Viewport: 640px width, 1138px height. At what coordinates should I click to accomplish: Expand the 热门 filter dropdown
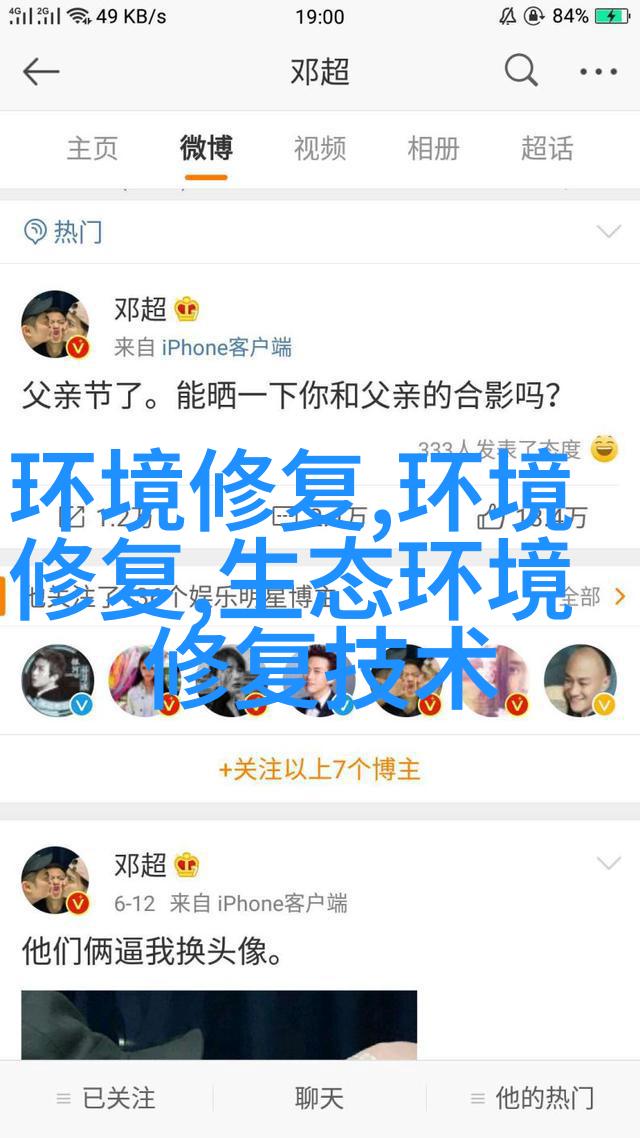click(608, 232)
